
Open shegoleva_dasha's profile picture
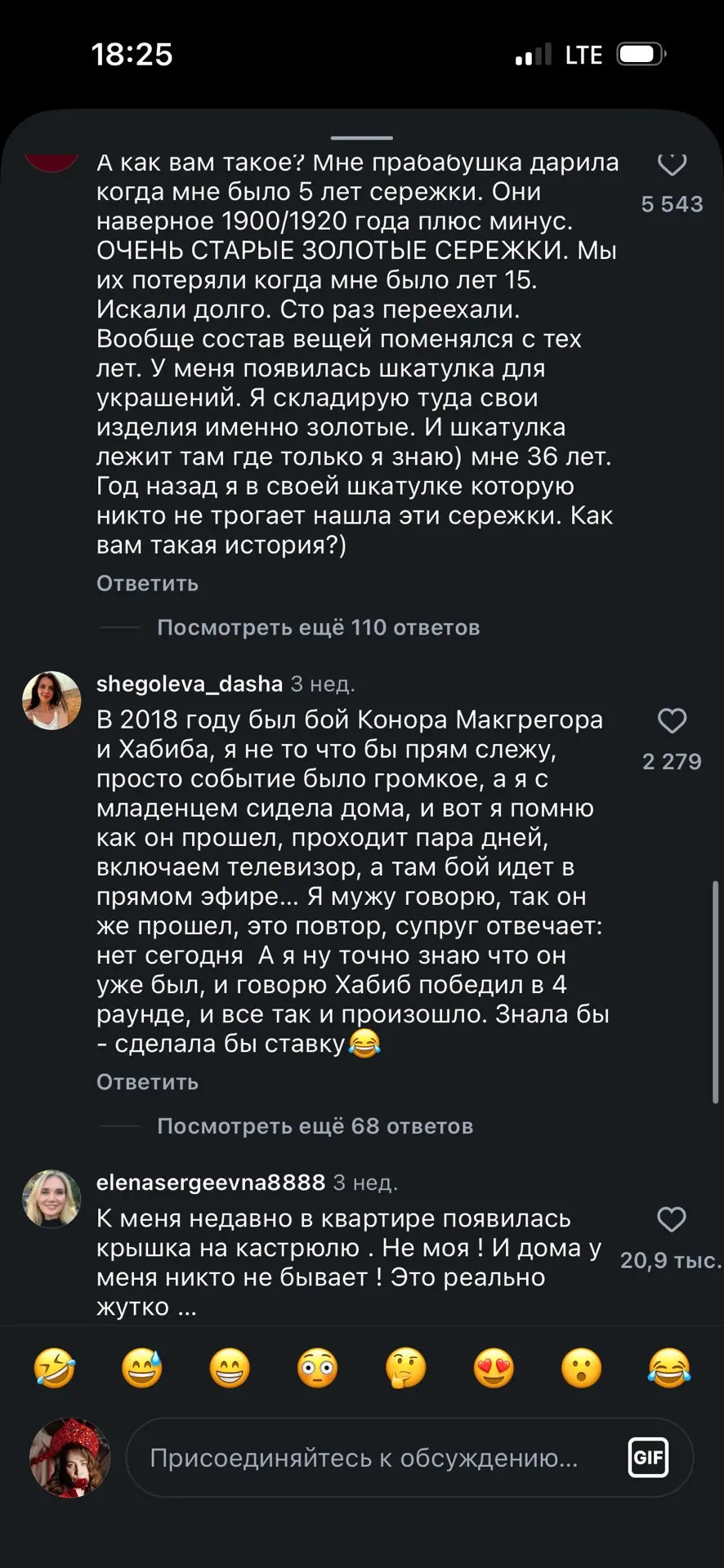pyautogui.click(x=51, y=701)
